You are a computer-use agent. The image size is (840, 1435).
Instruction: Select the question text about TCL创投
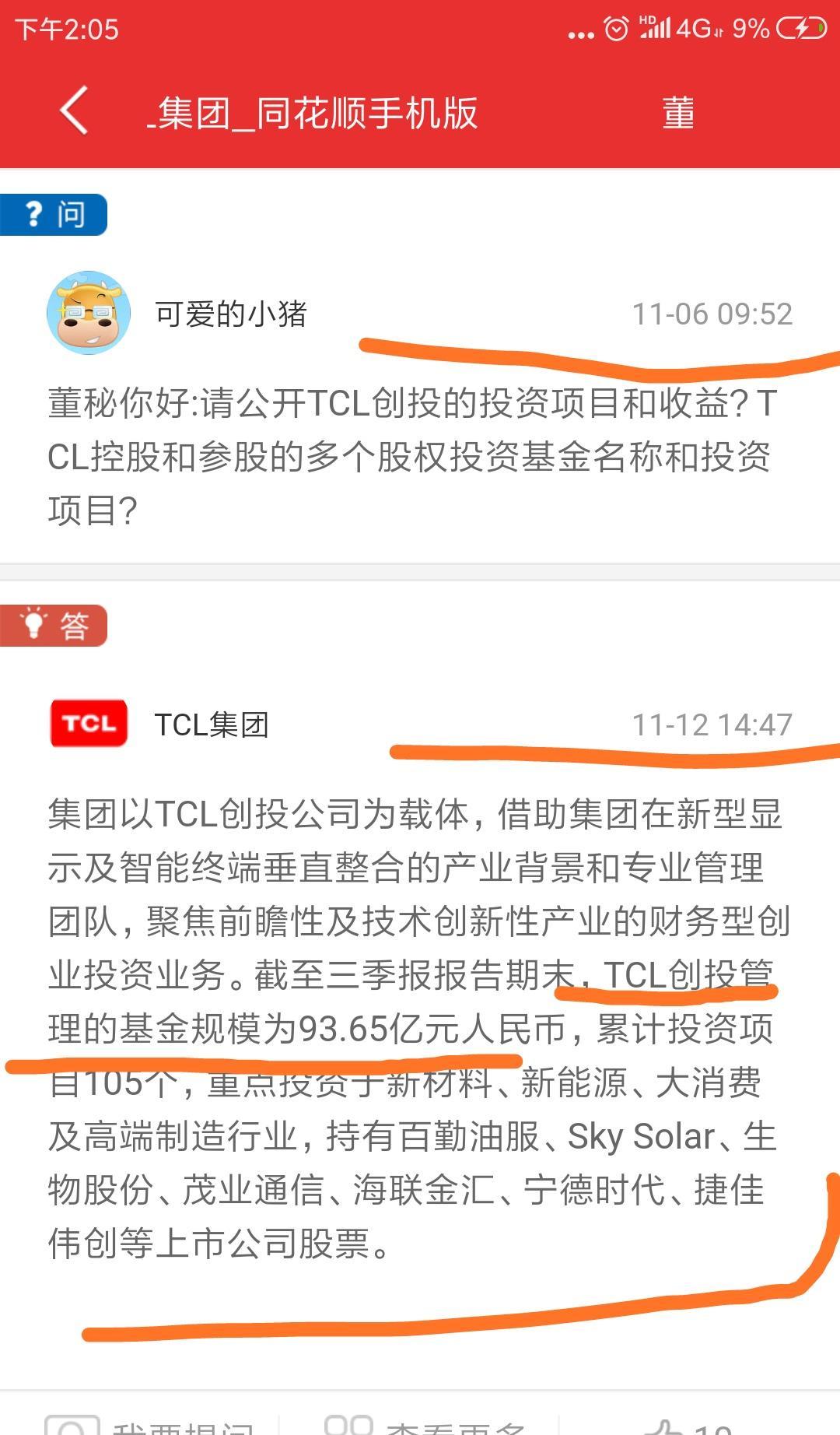tap(411, 451)
